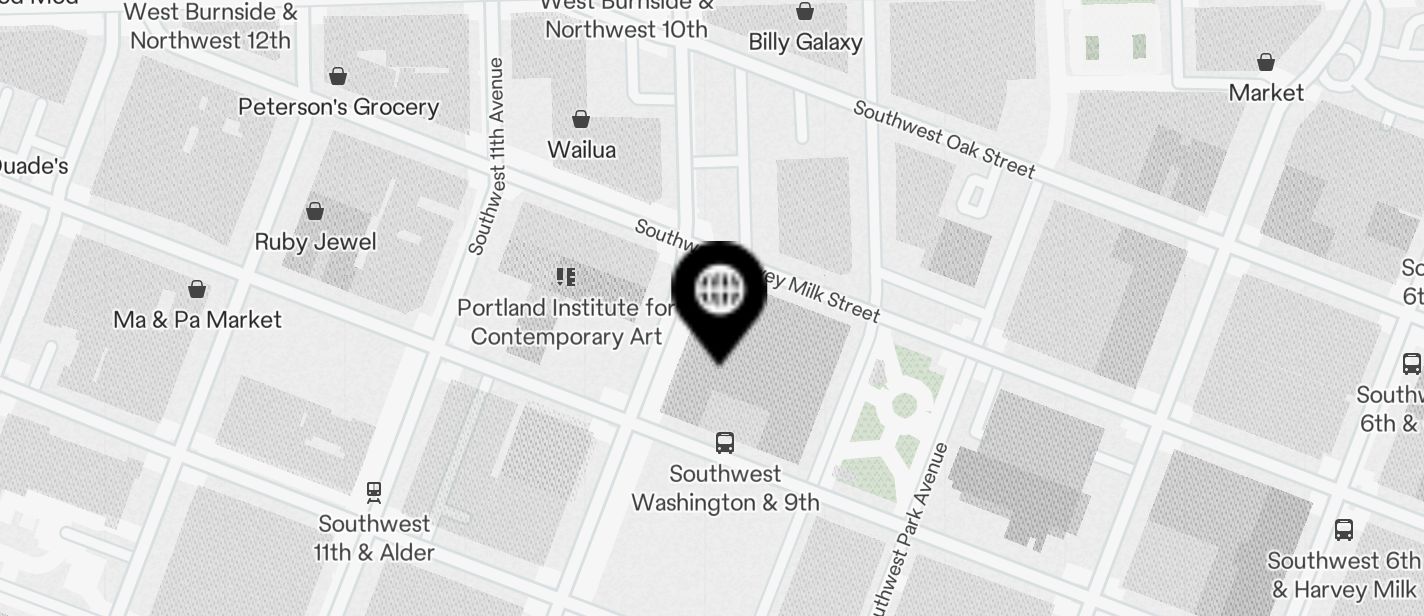Tap the black globe location pin
1424x616 pixels.
(720, 291)
